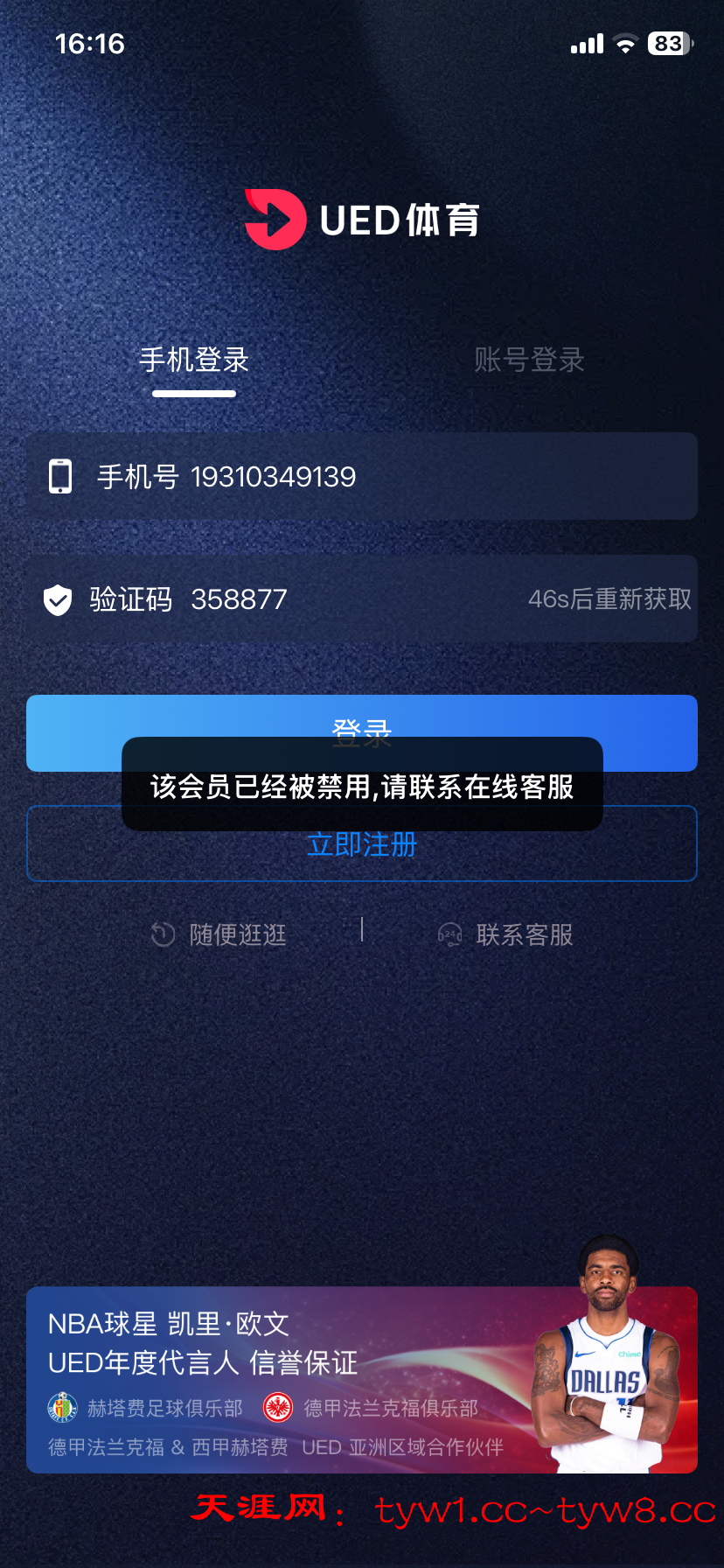Dismiss the disabled member toast message
The height and width of the screenshot is (1568, 724).
pos(361,787)
